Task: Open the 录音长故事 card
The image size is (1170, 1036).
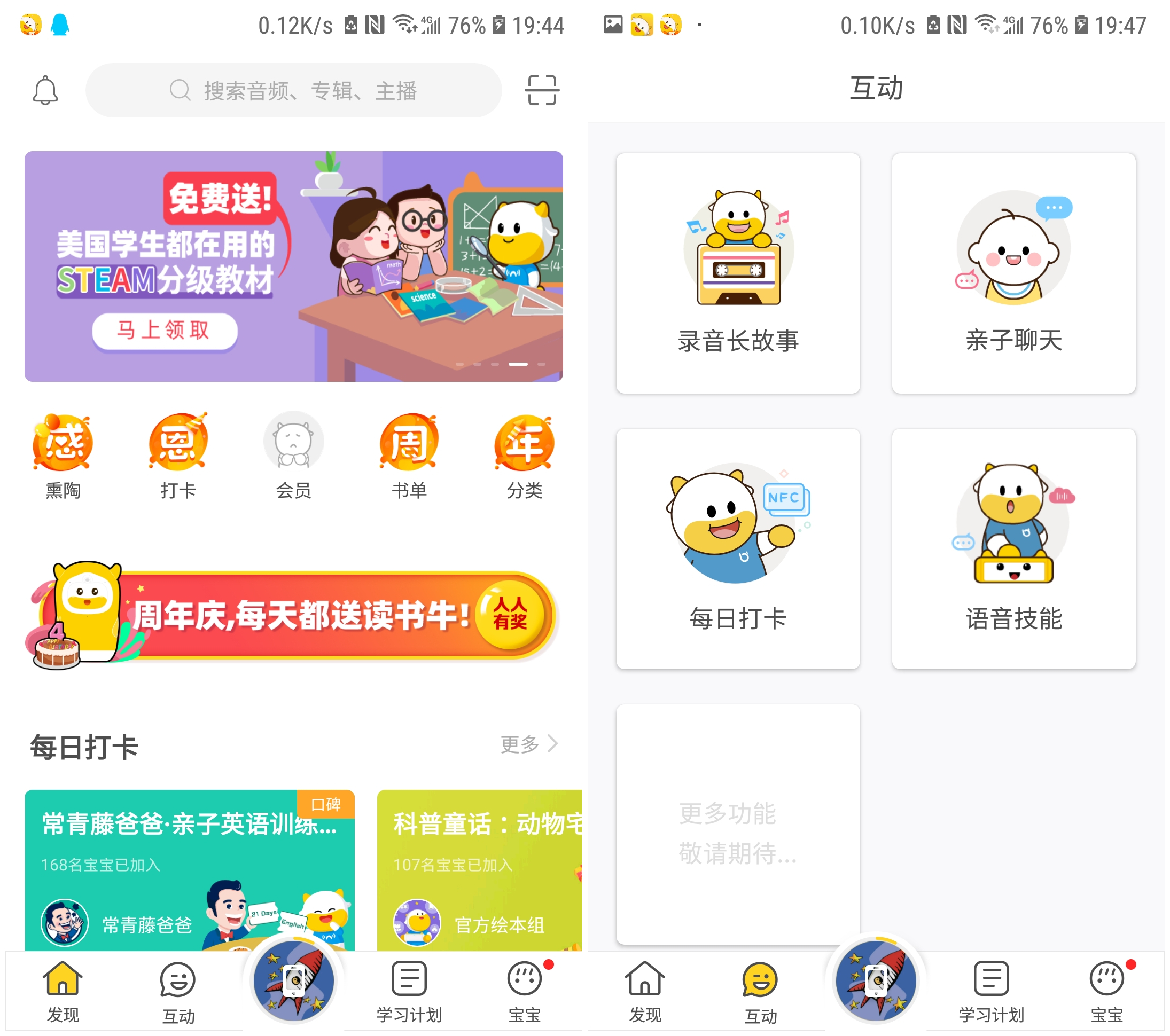Action: pyautogui.click(x=738, y=273)
